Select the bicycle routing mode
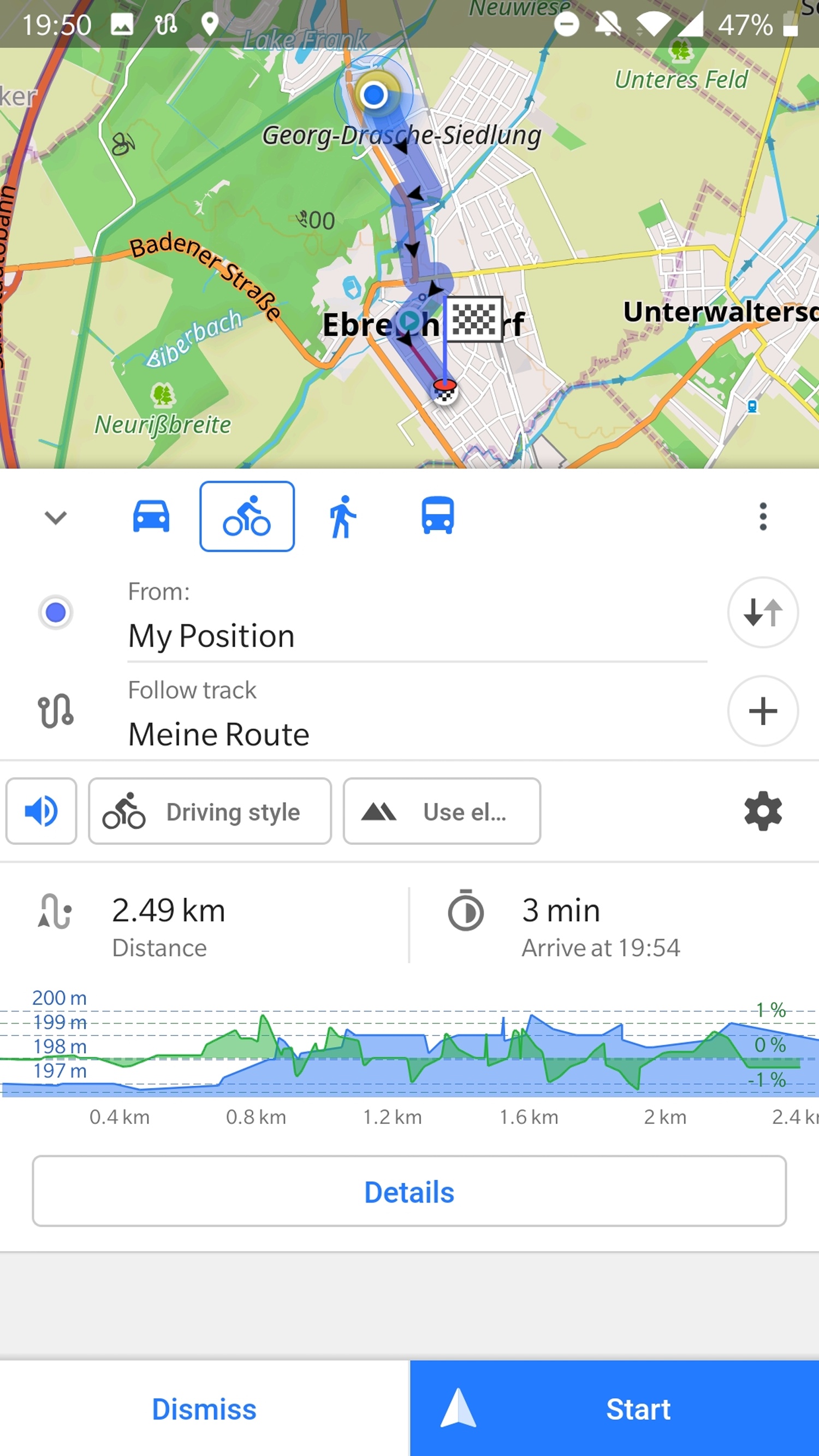The height and width of the screenshot is (1456, 819). (x=247, y=516)
